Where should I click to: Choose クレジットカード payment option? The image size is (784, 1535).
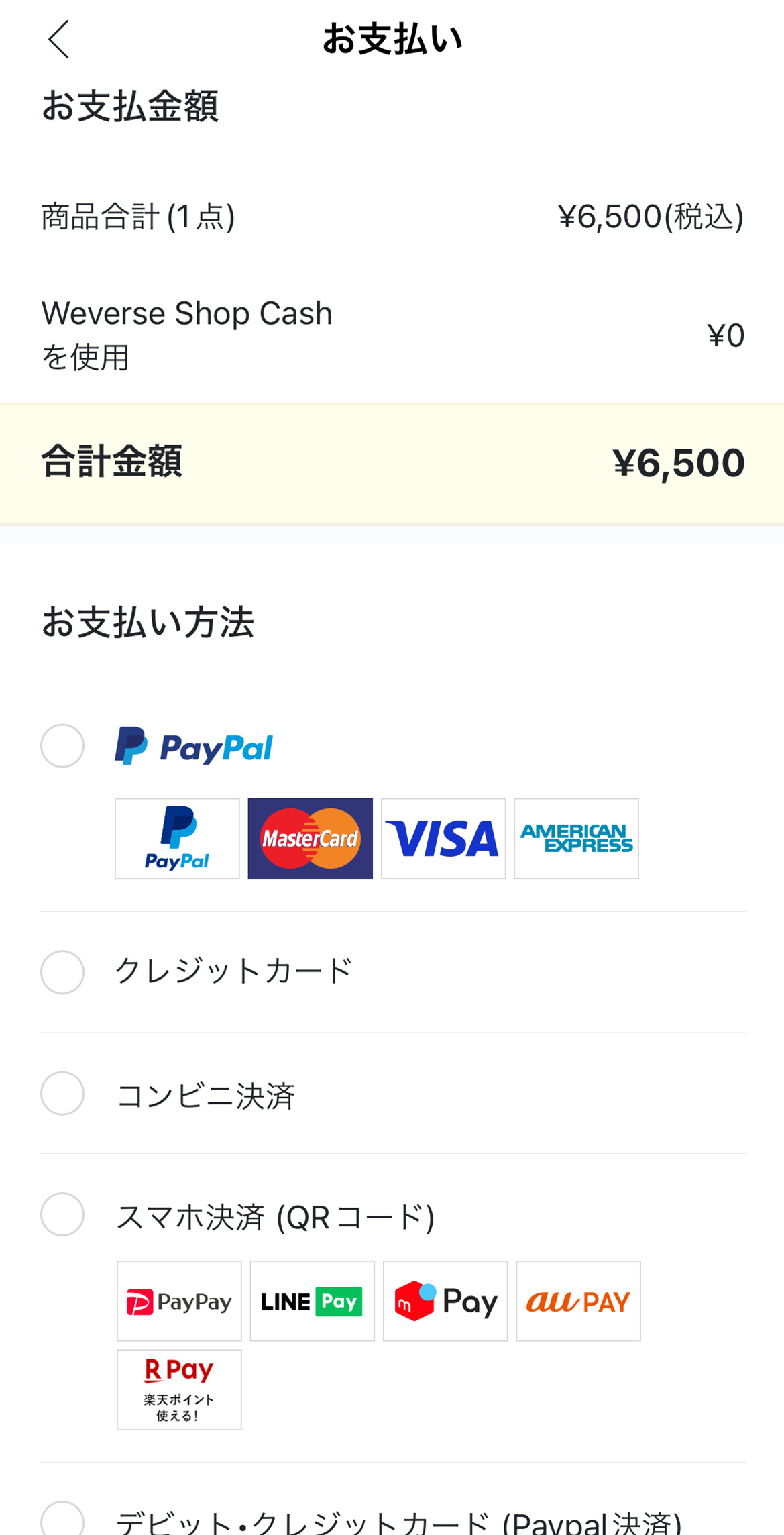tap(62, 972)
